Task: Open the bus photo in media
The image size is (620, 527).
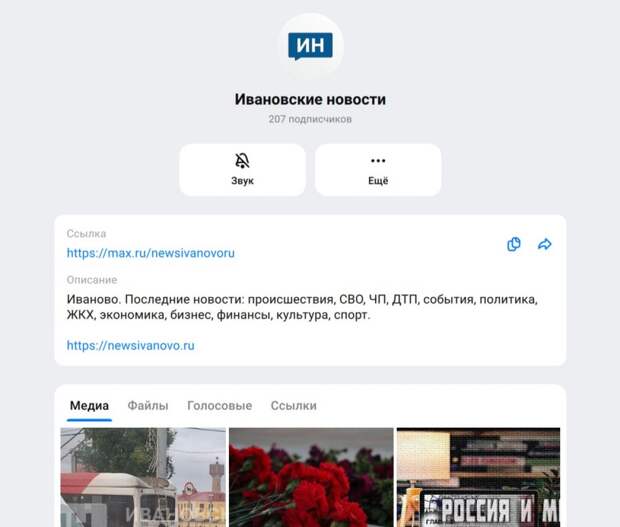Action: [143, 477]
